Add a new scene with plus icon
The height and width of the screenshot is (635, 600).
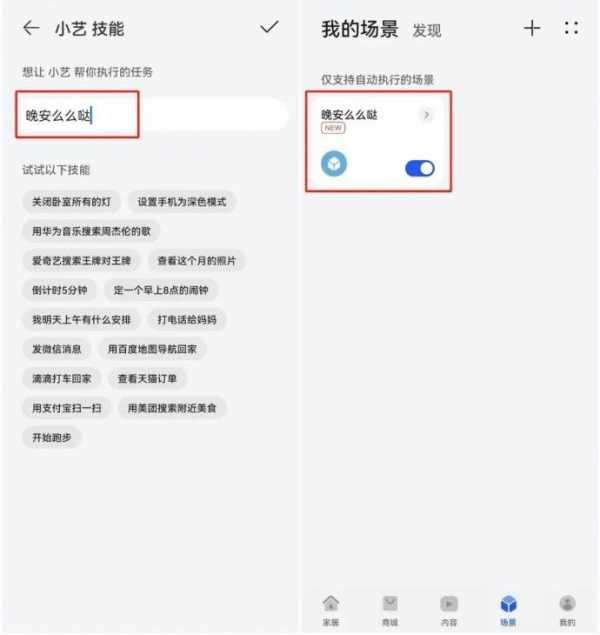(532, 28)
